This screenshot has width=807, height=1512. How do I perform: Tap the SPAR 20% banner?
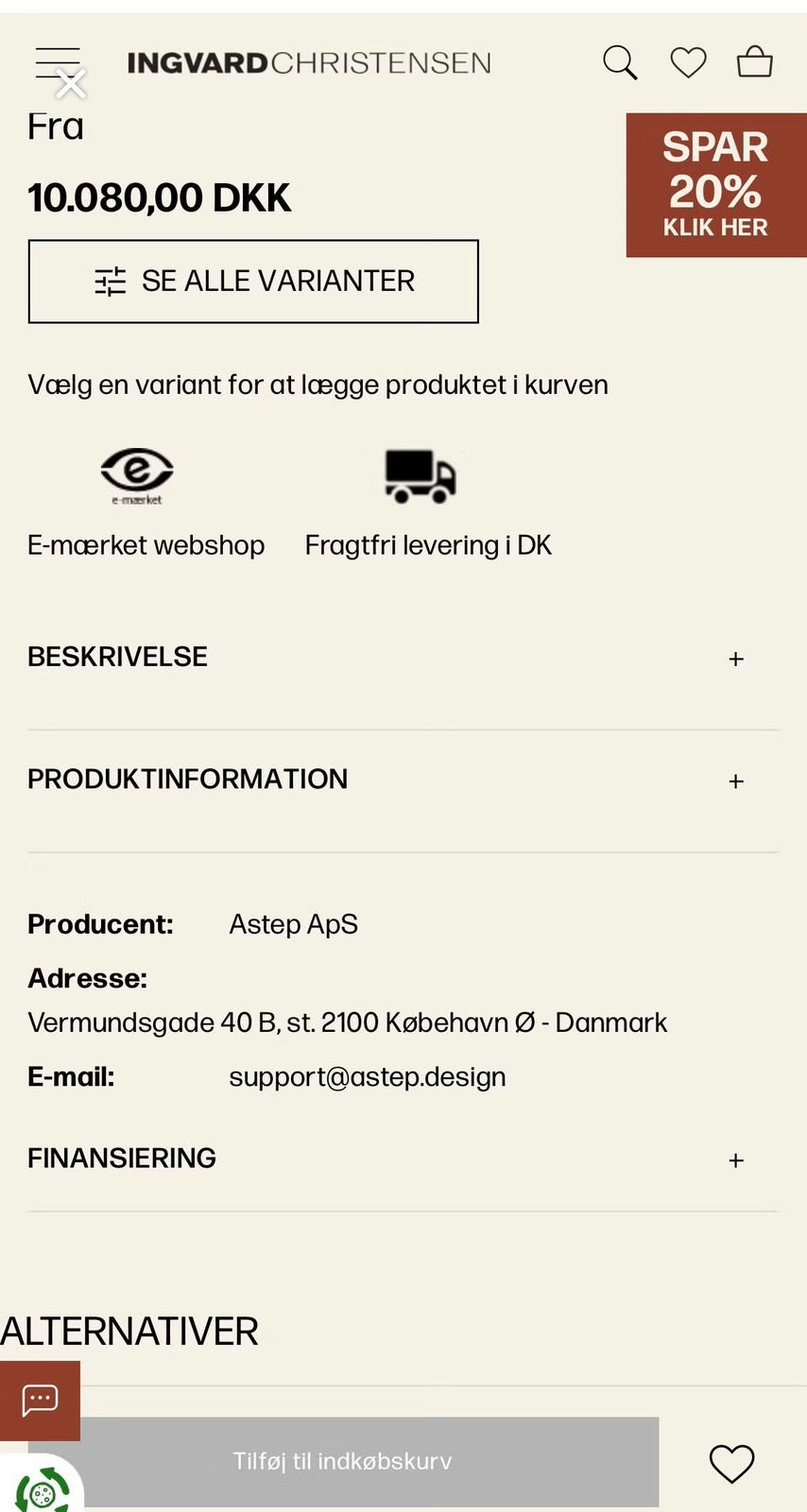click(x=716, y=185)
